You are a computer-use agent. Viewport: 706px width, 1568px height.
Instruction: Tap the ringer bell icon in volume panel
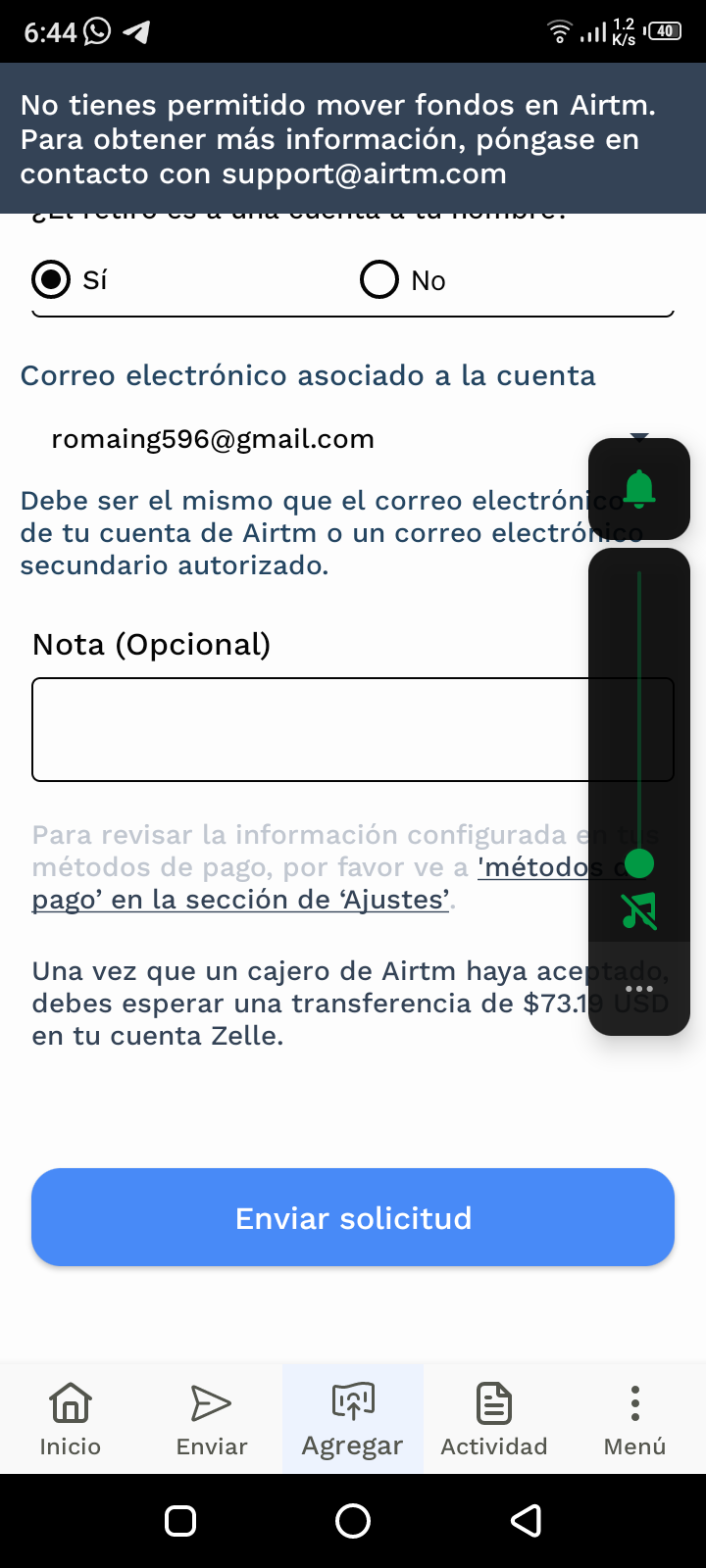(x=639, y=488)
